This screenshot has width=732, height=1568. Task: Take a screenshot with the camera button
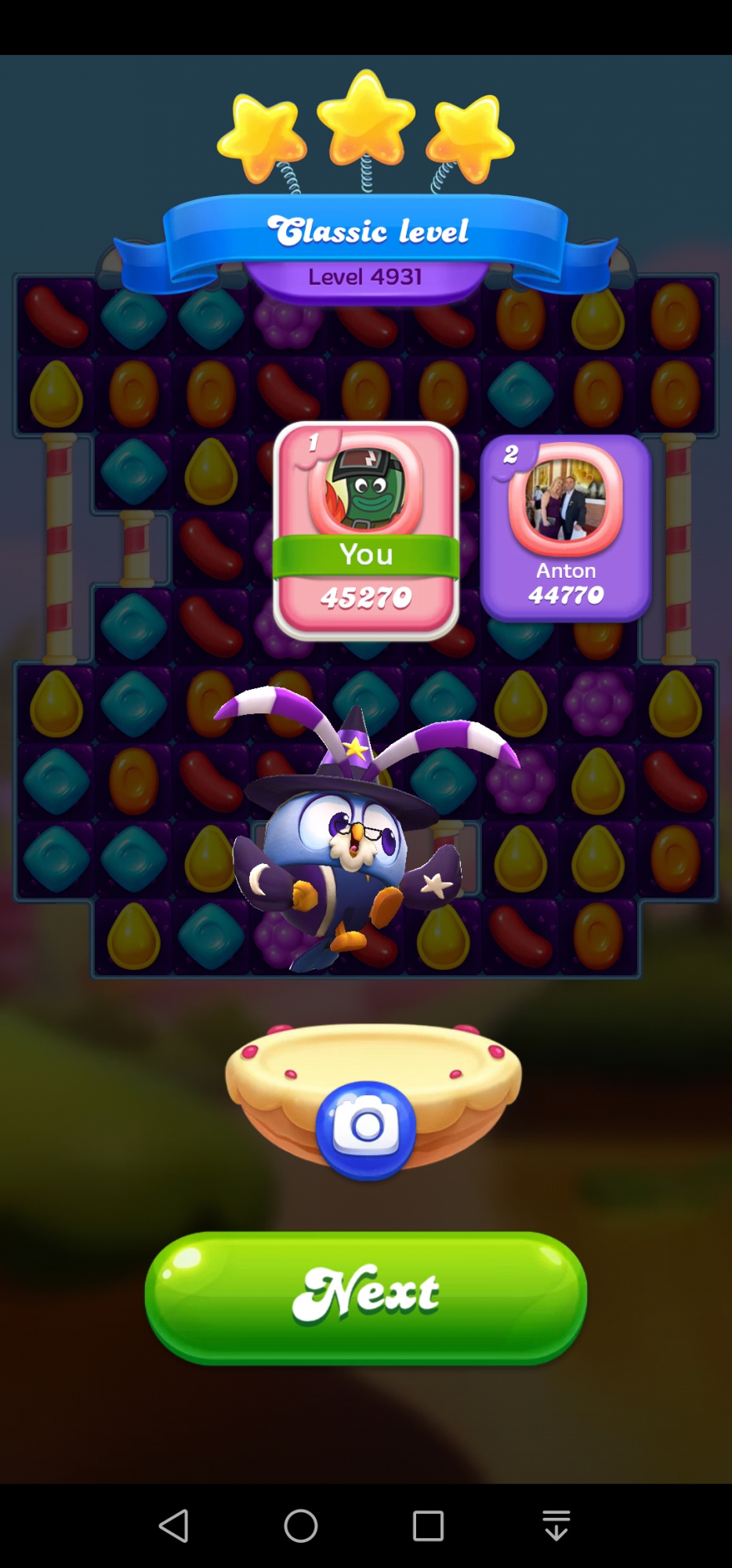point(366,1129)
